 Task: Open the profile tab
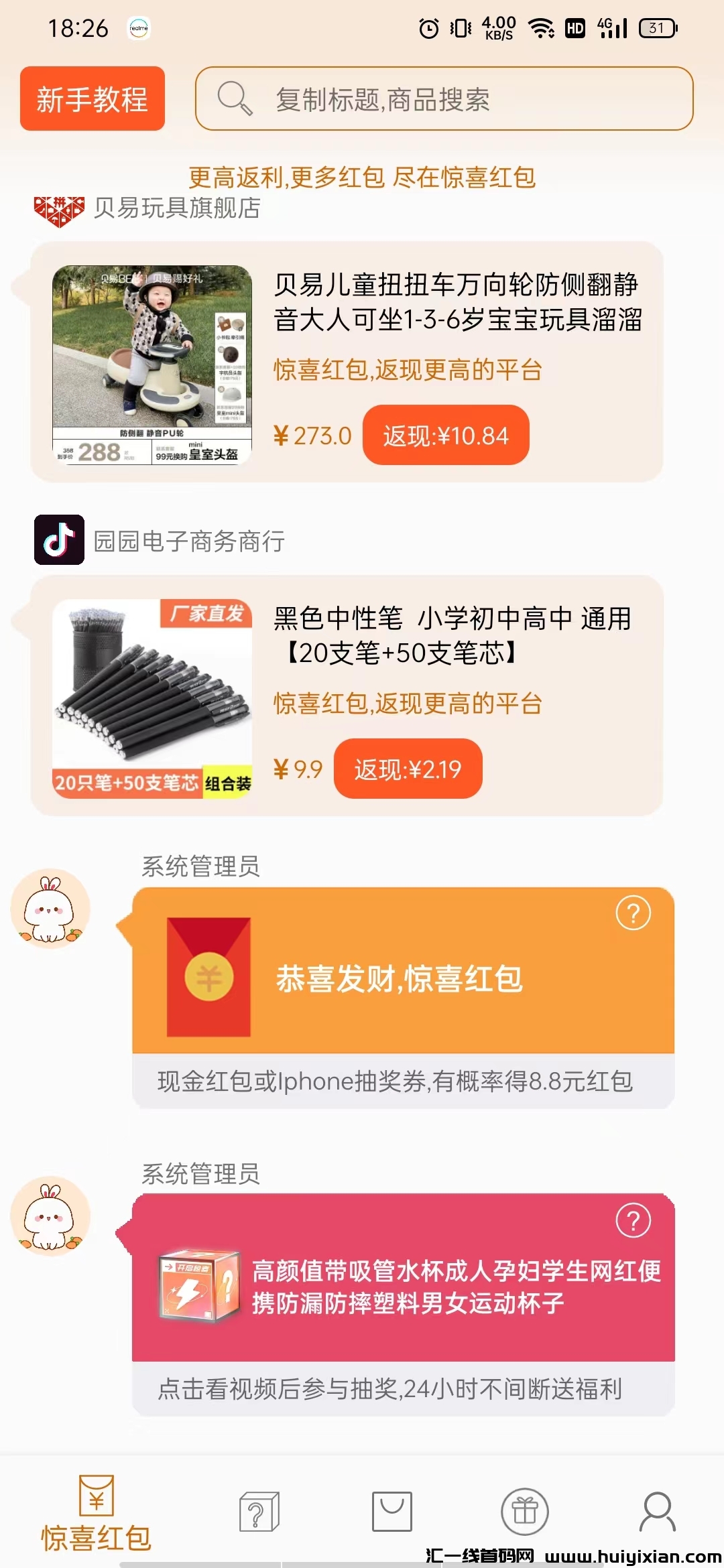click(657, 1512)
